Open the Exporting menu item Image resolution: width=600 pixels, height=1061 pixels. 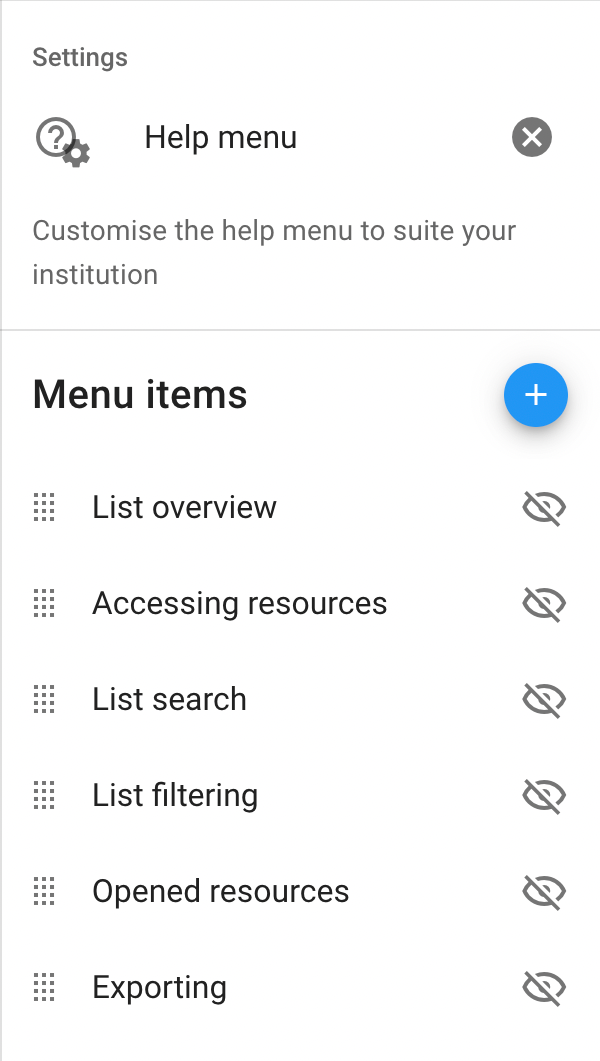pyautogui.click(x=159, y=987)
